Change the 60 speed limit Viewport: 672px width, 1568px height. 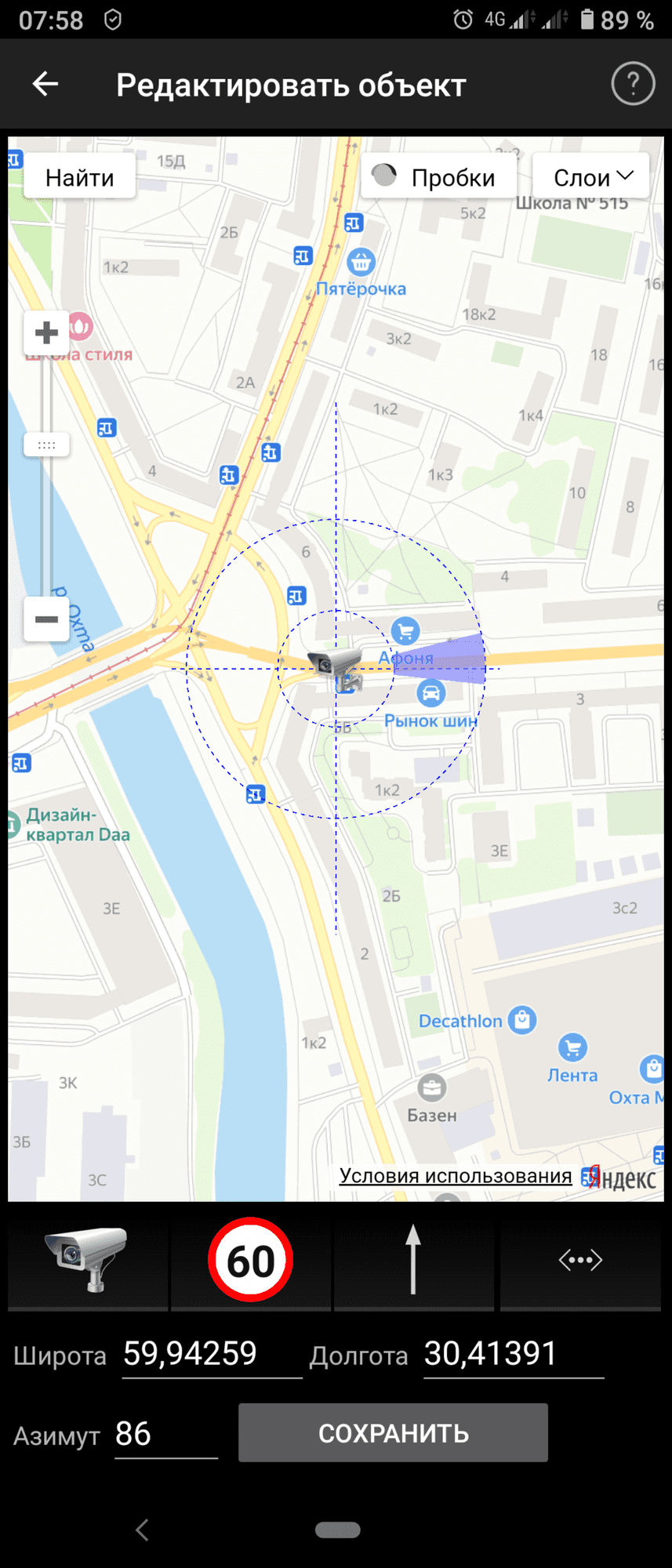250,1260
